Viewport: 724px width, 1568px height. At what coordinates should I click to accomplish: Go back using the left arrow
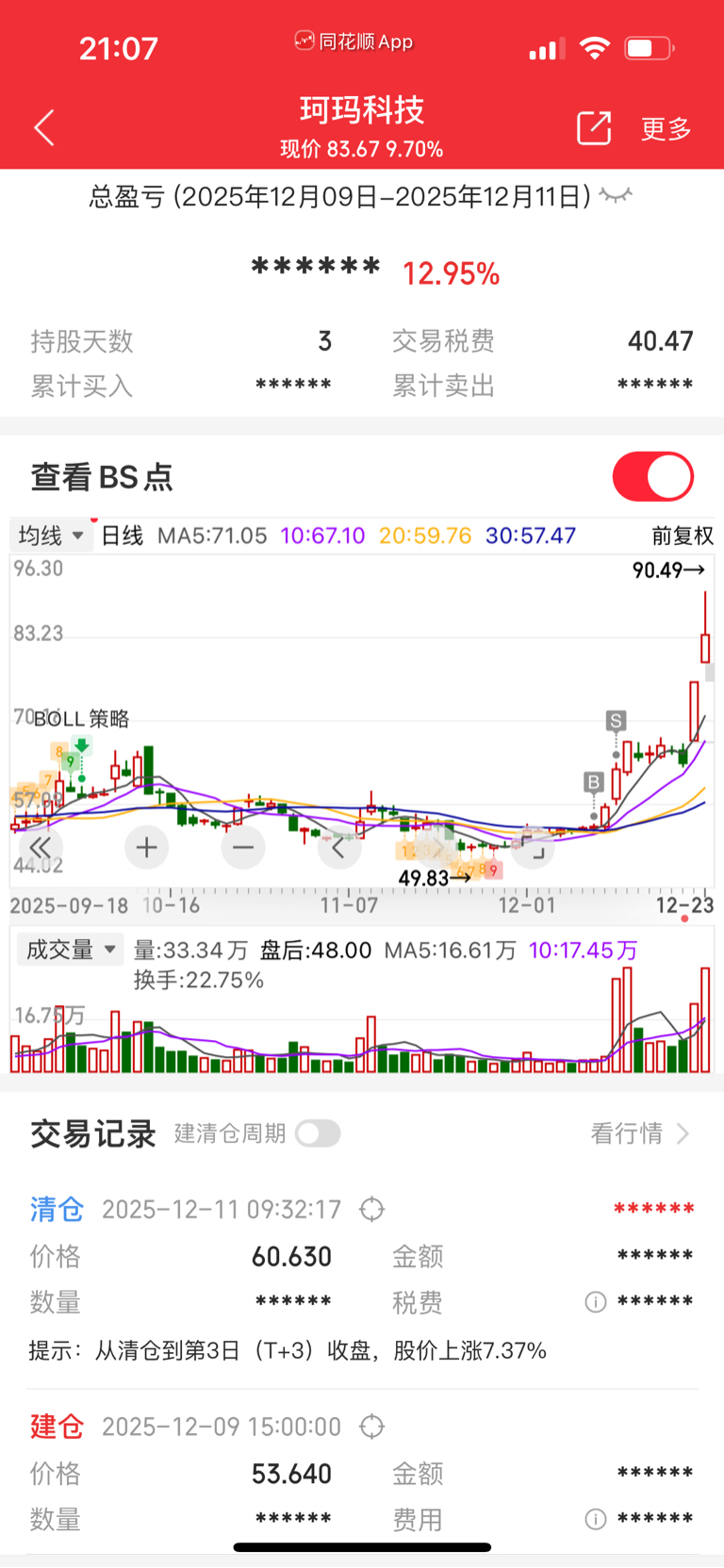pos(43,127)
